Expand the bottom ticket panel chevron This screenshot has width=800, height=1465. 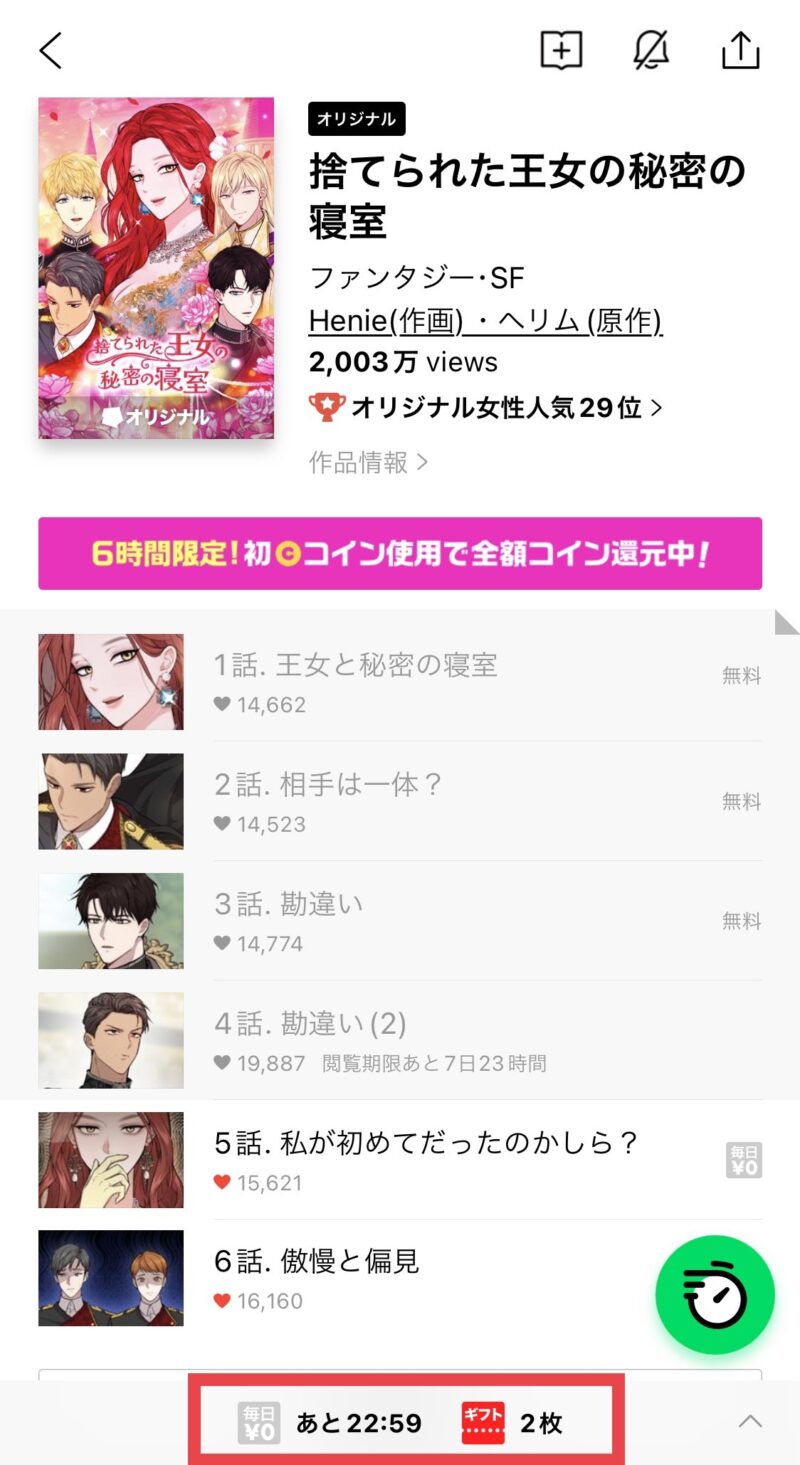[x=750, y=1421]
